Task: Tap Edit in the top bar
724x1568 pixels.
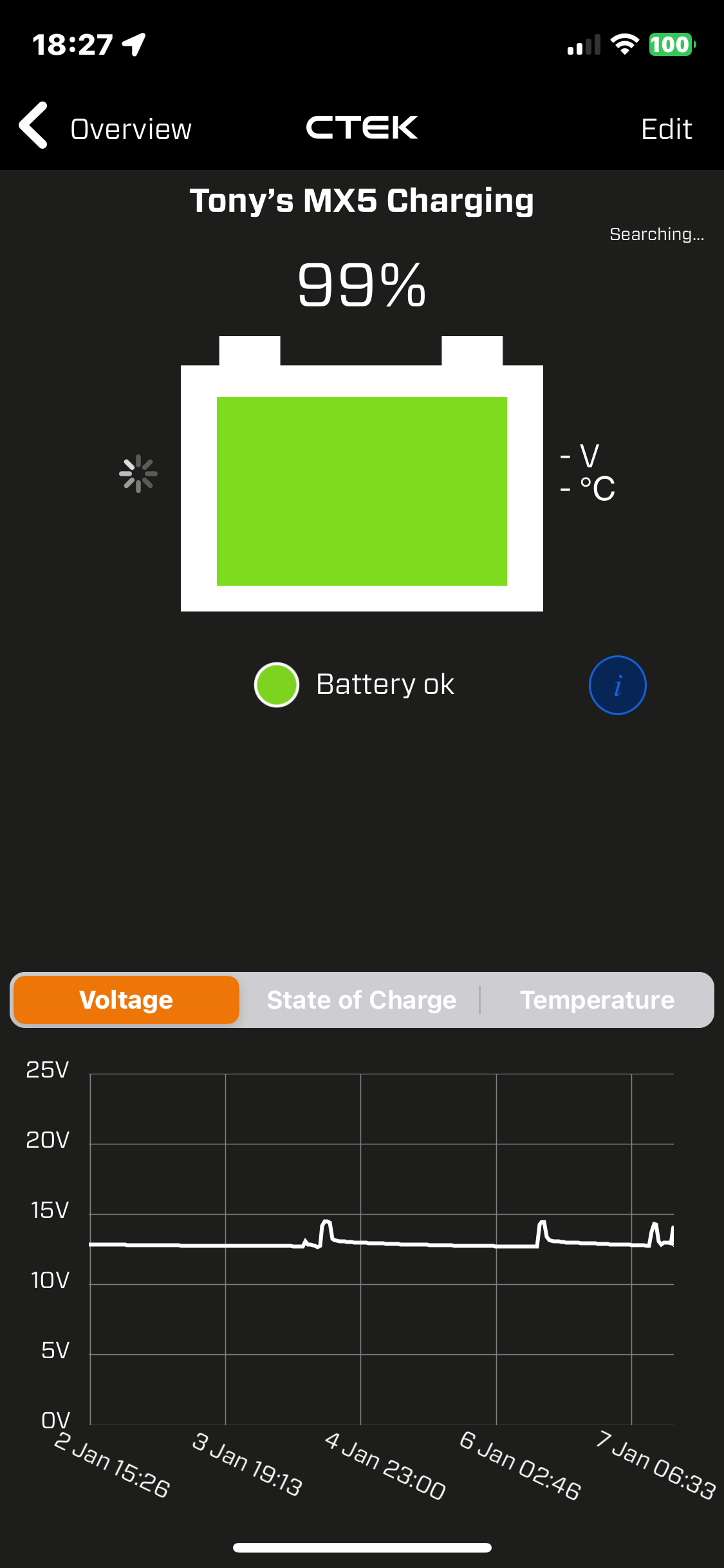Action: (x=666, y=129)
